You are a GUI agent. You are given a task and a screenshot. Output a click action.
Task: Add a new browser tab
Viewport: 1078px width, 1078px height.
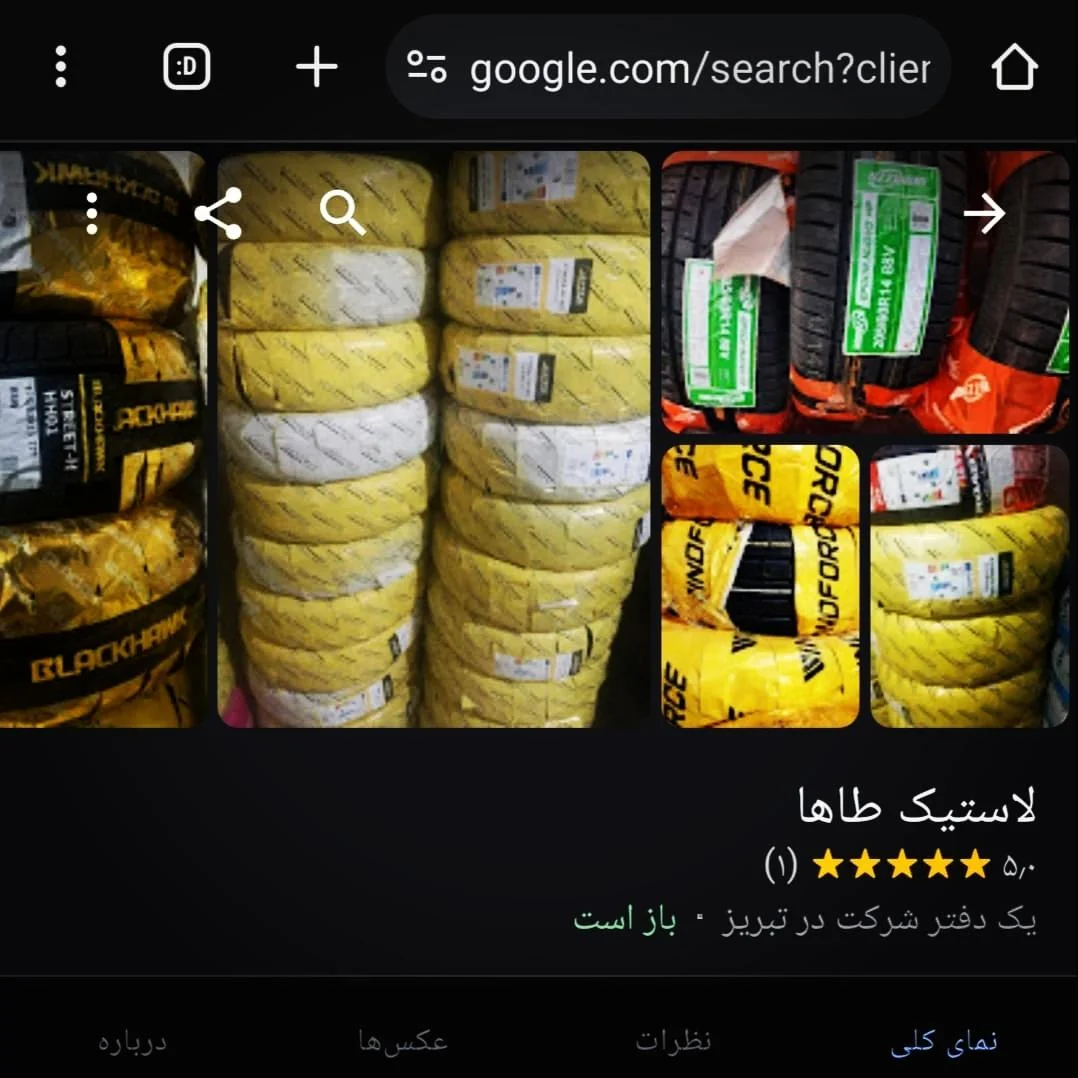point(317,68)
